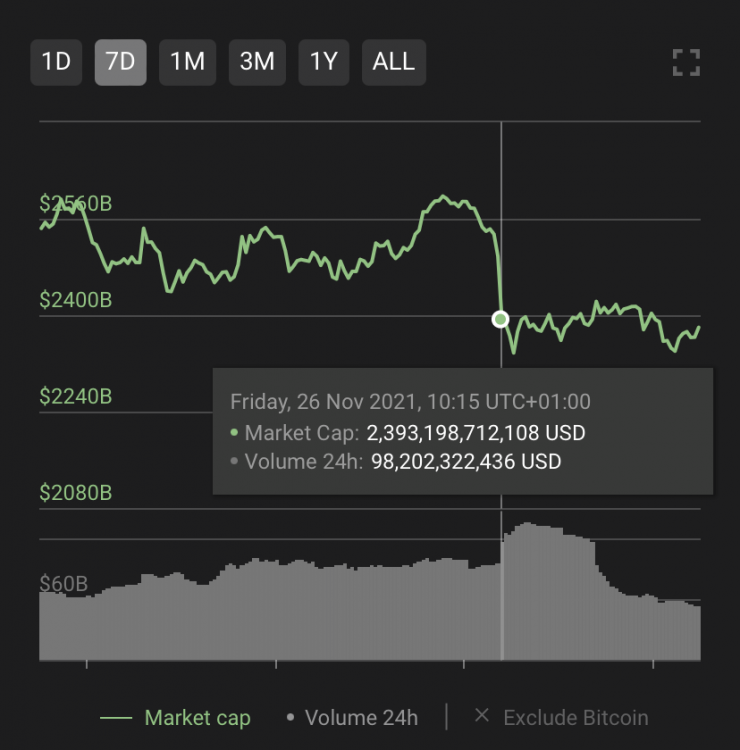Select the 7D time range
The width and height of the screenshot is (740, 750).
click(120, 62)
